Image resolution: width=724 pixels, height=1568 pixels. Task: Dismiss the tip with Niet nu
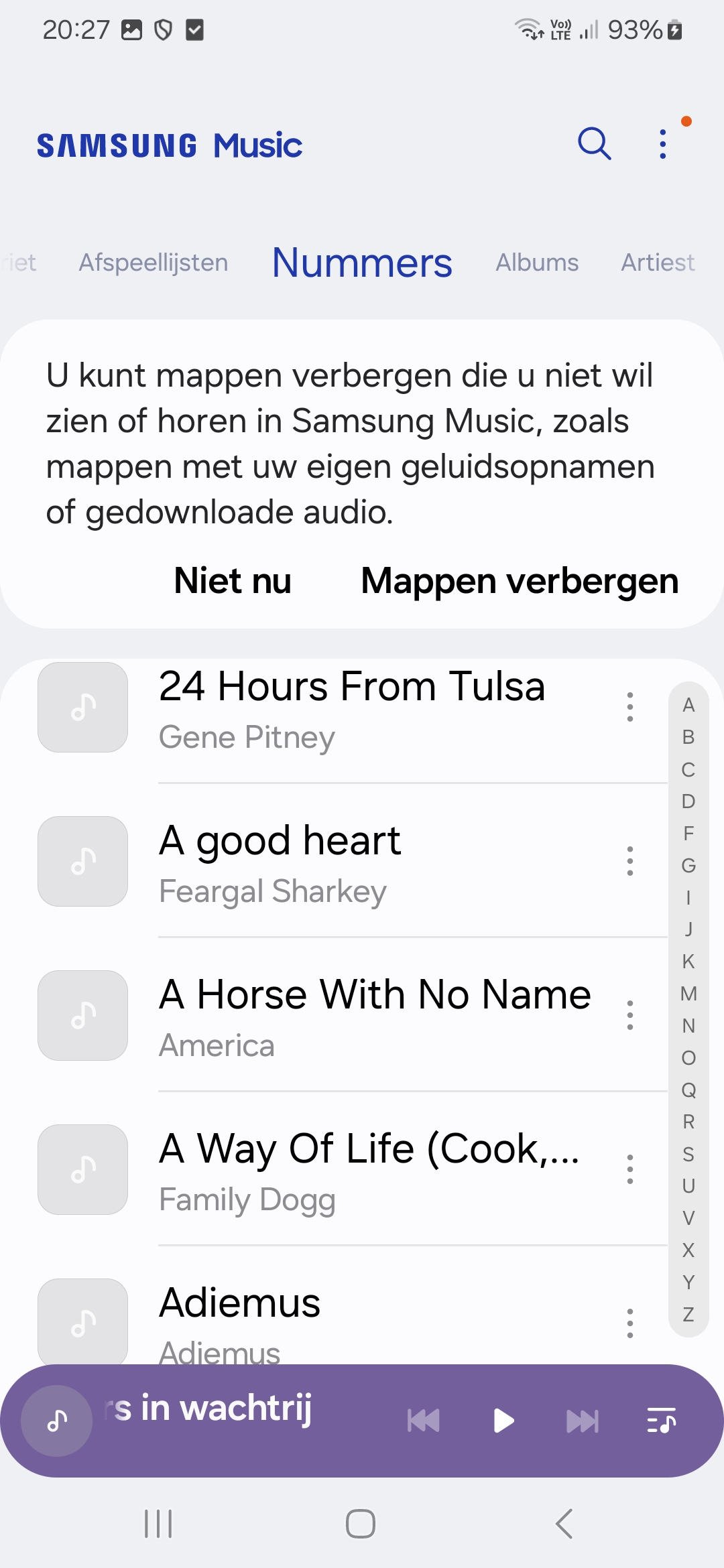(x=233, y=580)
